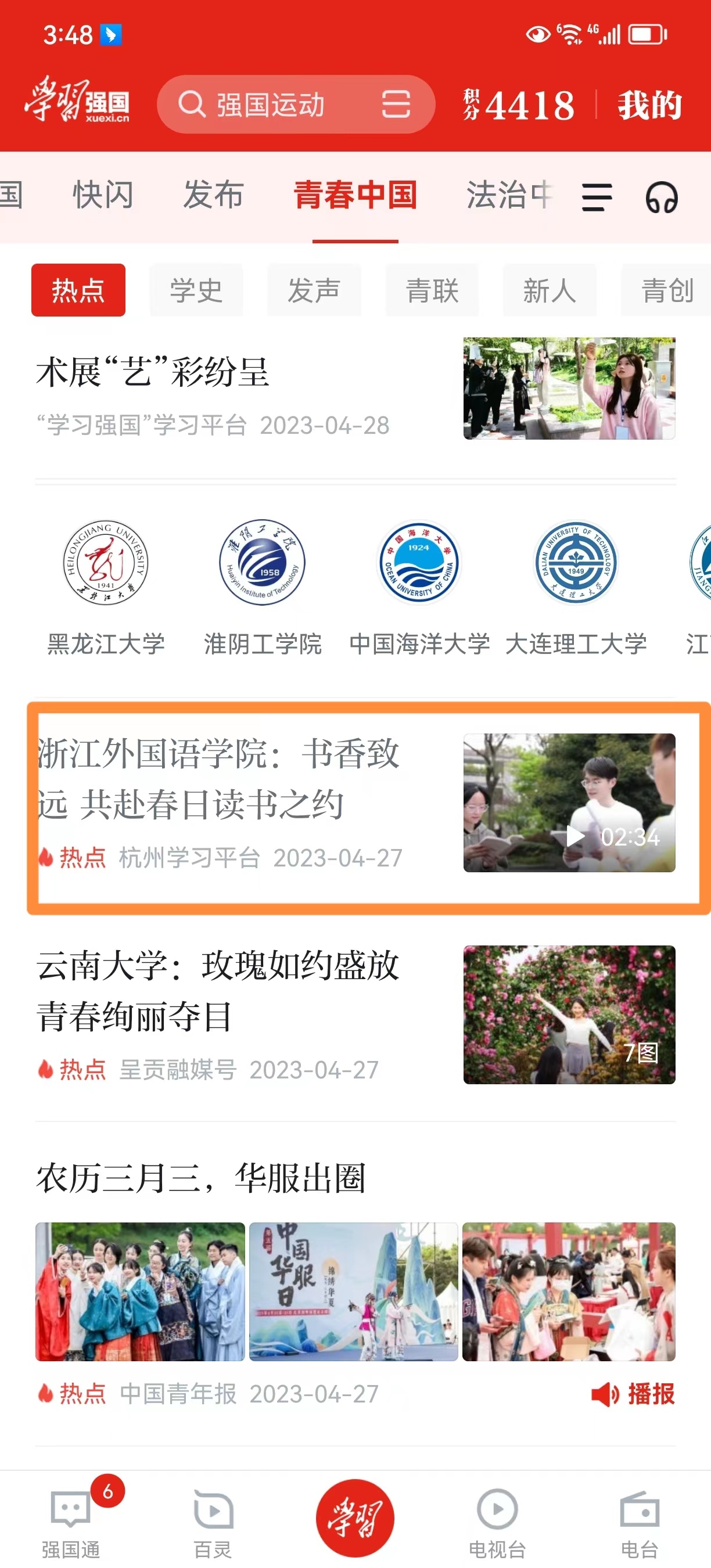The image size is (711, 1568).
Task: Select the 学史 chip
Action: tap(196, 290)
